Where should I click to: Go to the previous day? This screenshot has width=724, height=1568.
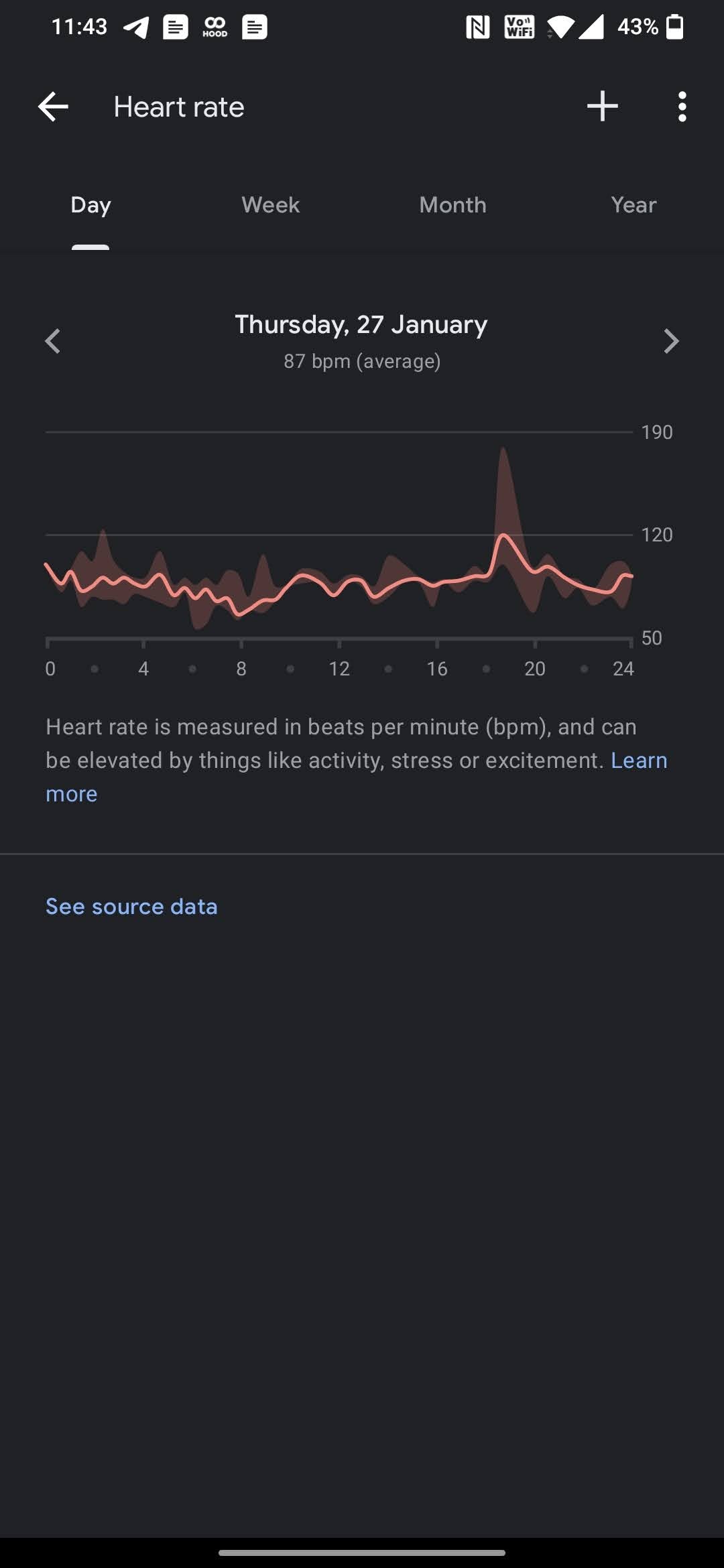53,341
